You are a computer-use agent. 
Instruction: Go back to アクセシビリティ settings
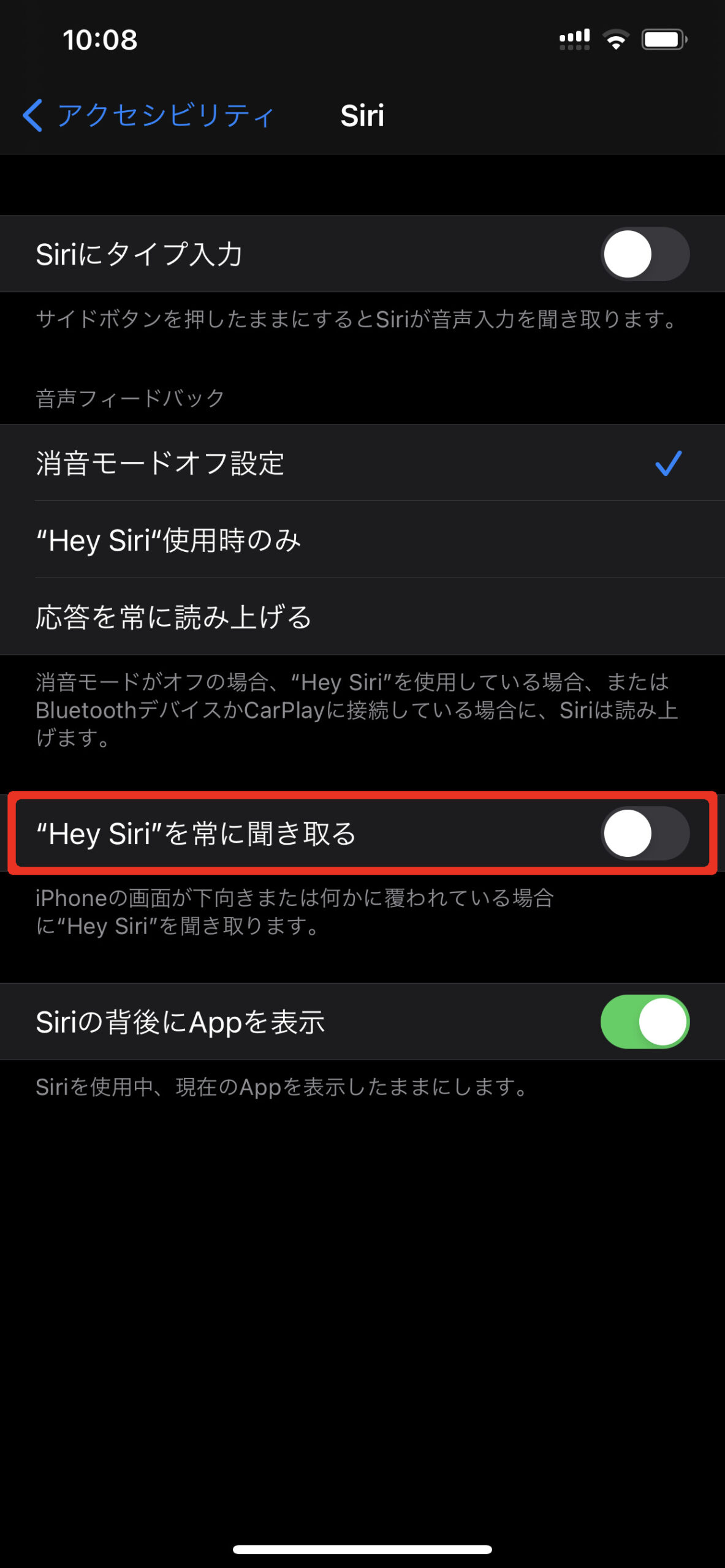[147, 115]
